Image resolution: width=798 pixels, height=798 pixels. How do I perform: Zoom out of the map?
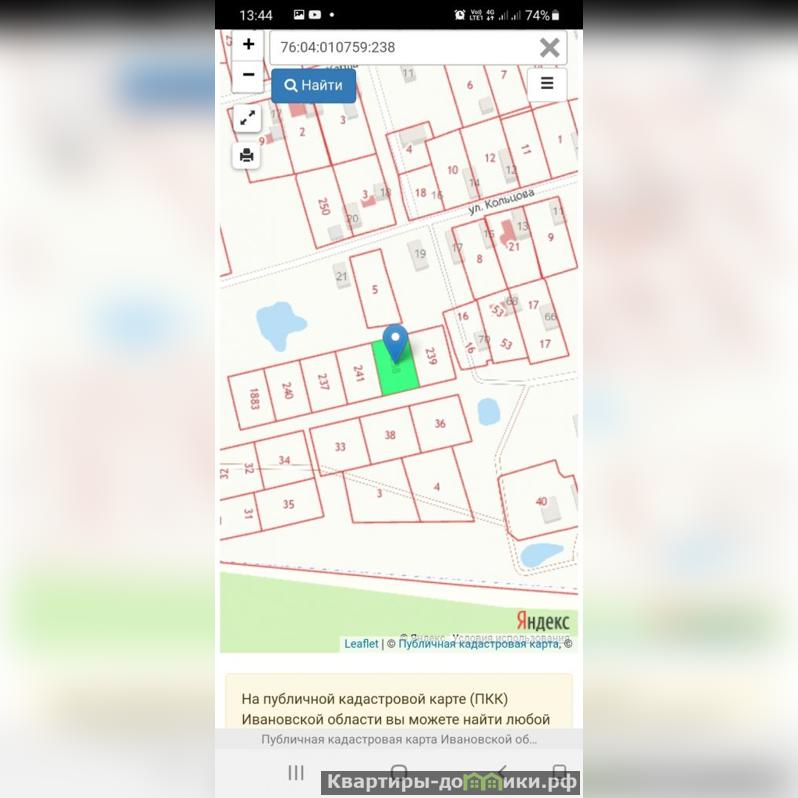[x=248, y=75]
